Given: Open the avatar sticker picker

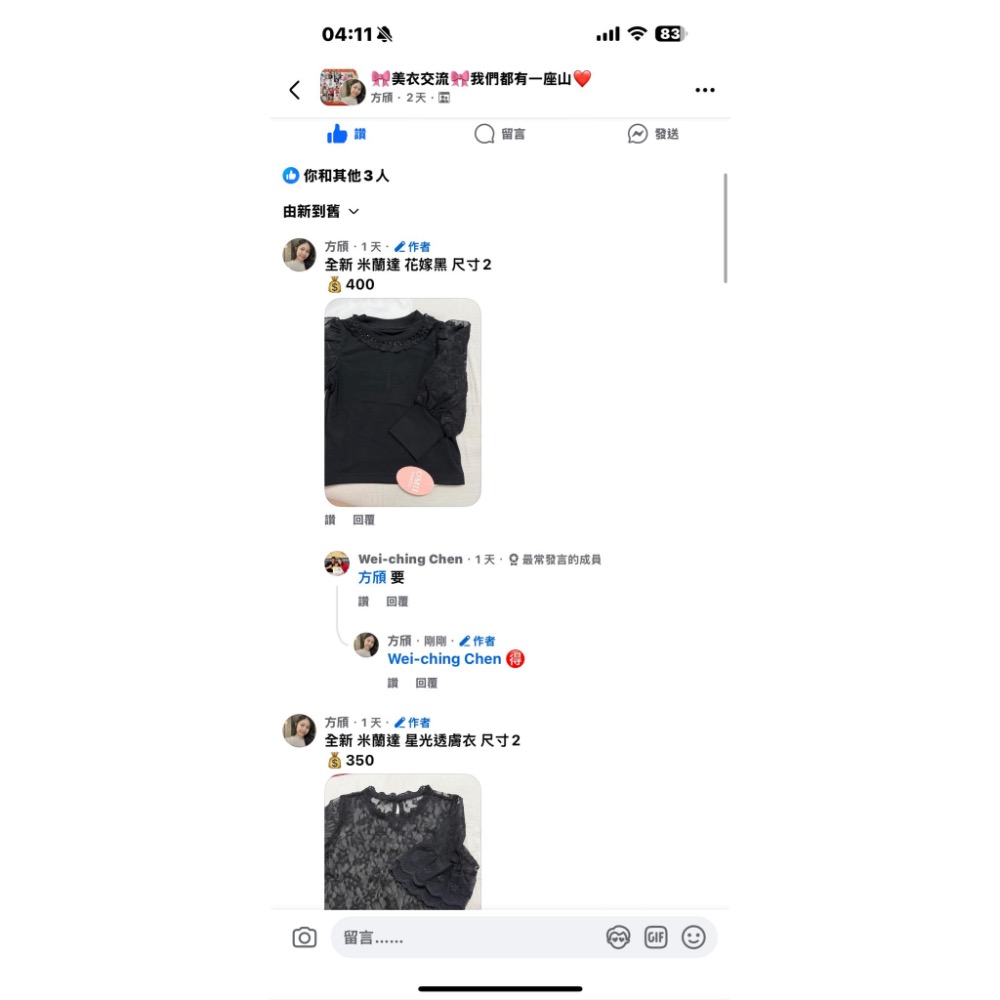Looking at the screenshot, I should click(x=618, y=937).
